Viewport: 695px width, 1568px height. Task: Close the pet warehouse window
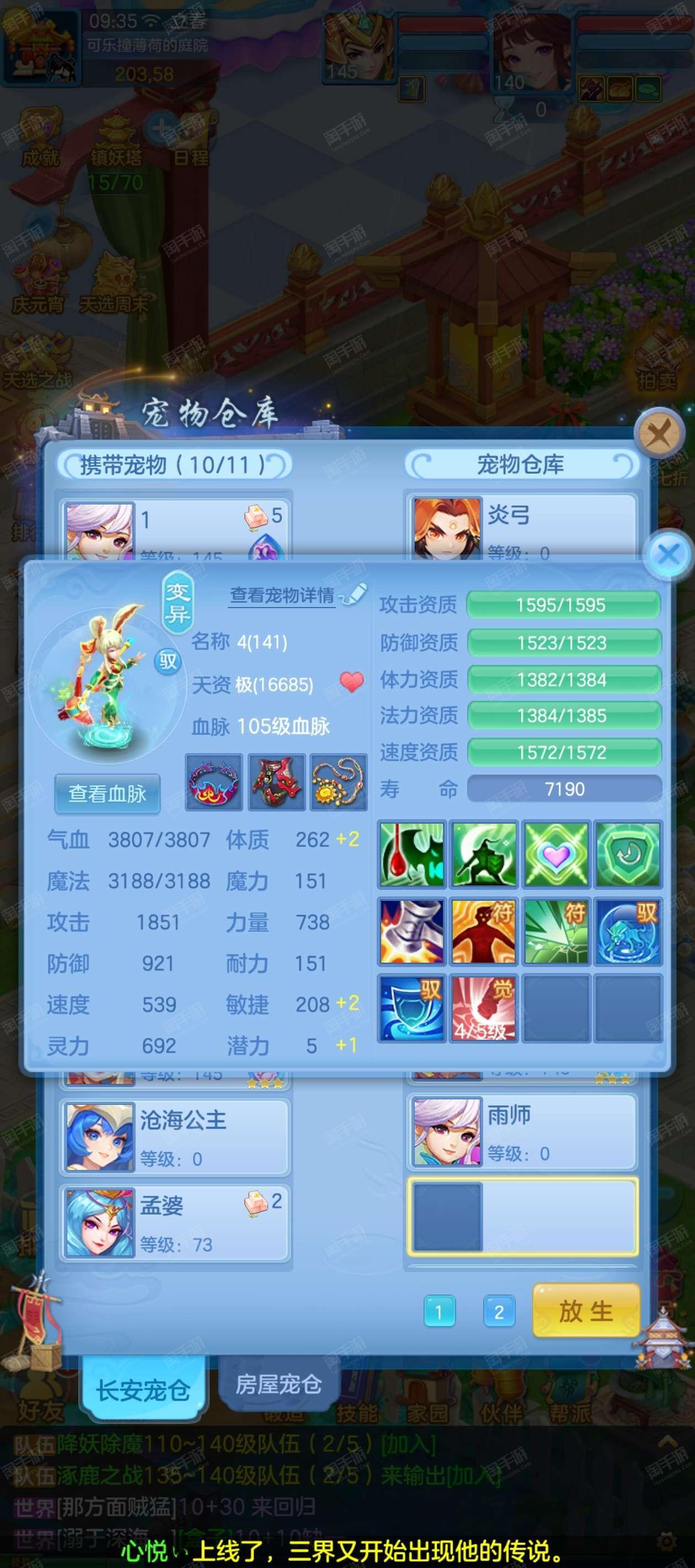click(659, 434)
